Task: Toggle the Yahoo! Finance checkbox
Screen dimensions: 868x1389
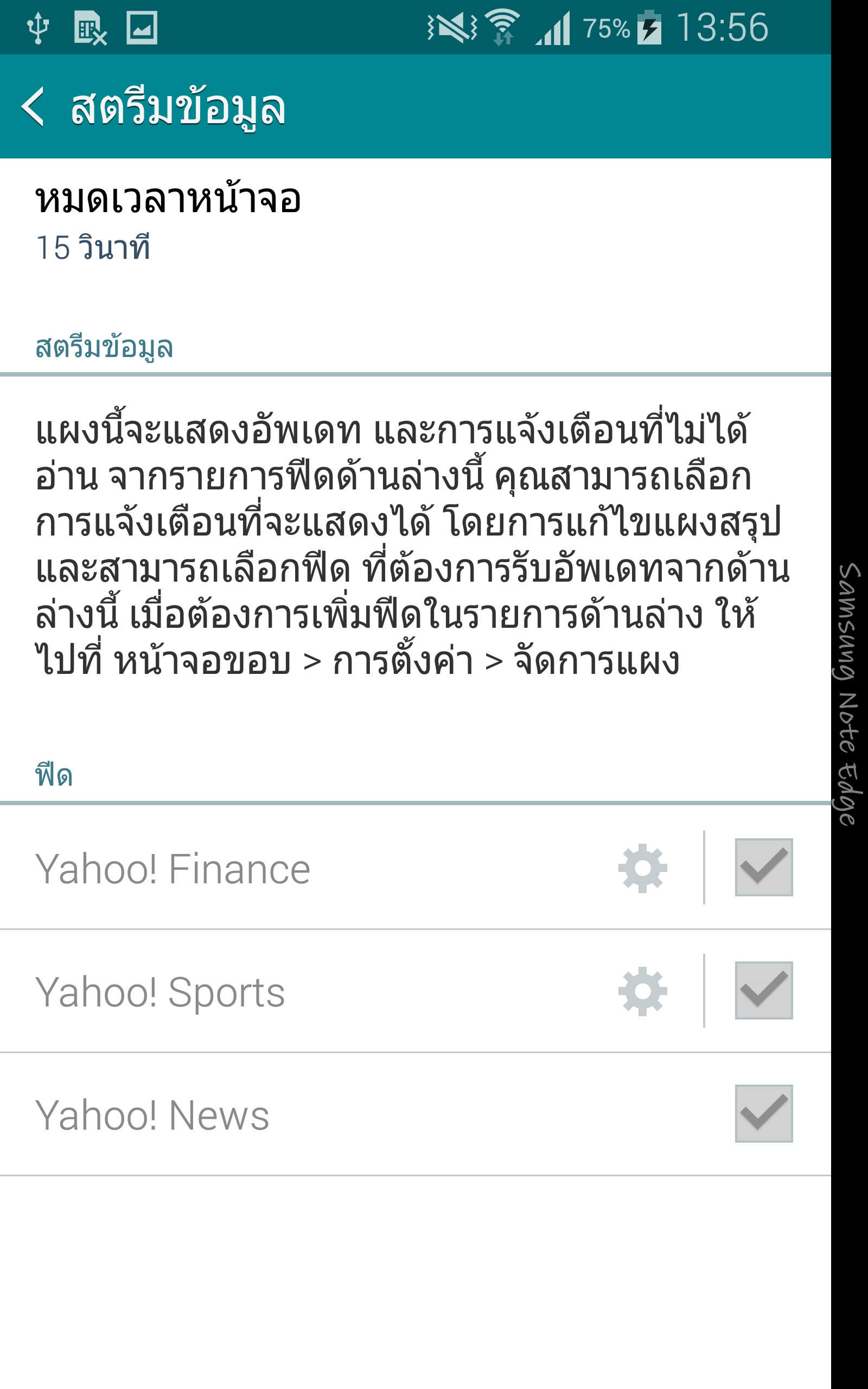Action: (763, 867)
